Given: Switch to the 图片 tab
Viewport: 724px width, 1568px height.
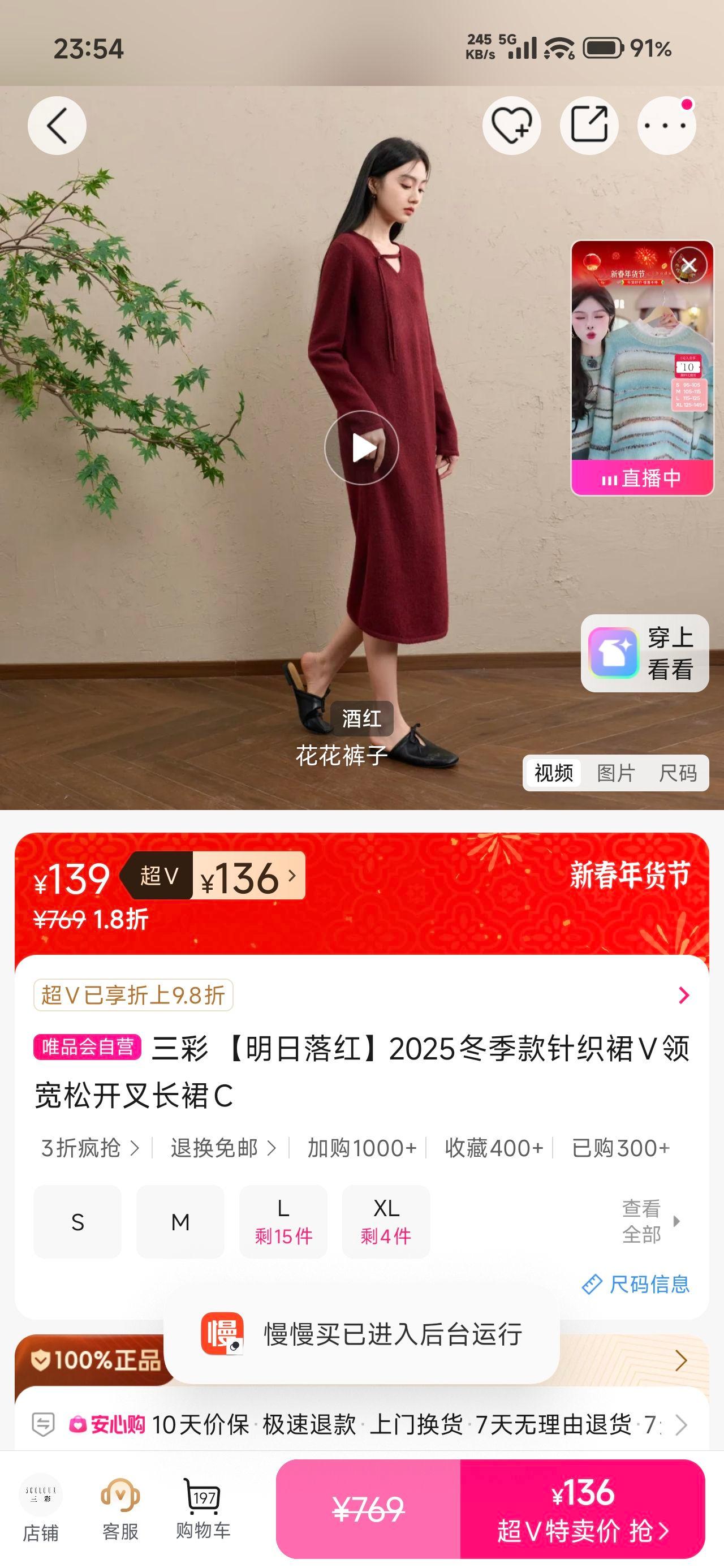Looking at the screenshot, I should tap(615, 772).
